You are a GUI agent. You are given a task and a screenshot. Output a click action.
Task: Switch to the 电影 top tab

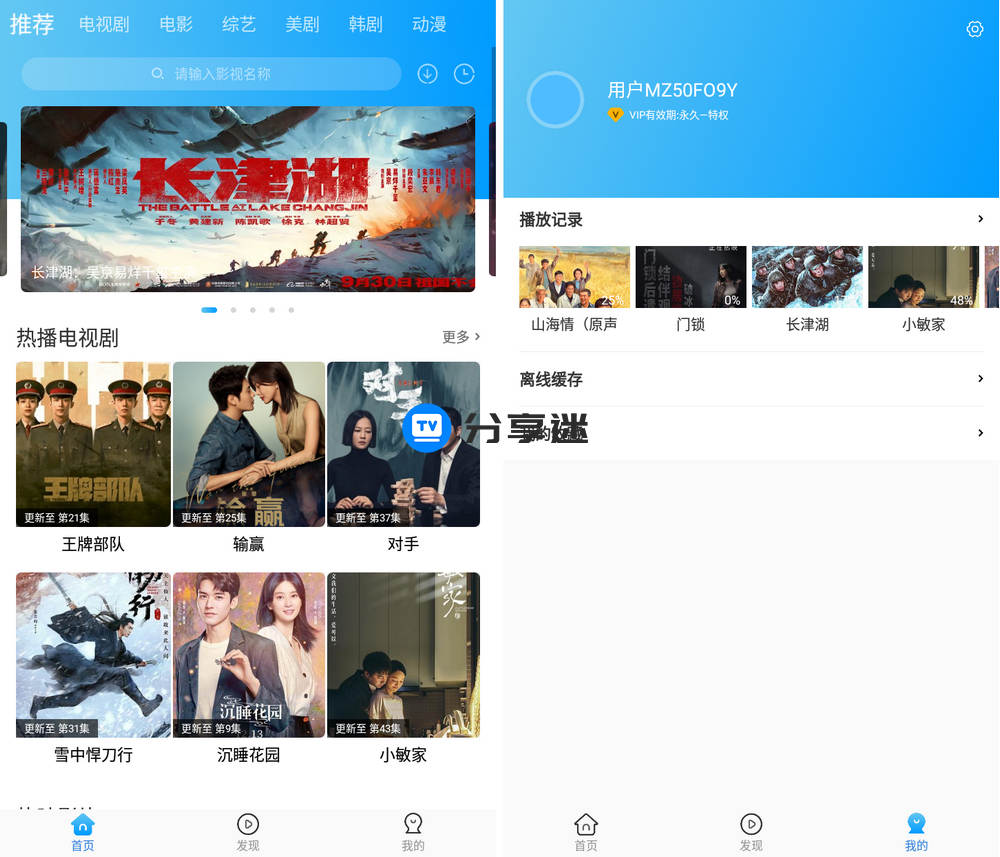[x=176, y=24]
